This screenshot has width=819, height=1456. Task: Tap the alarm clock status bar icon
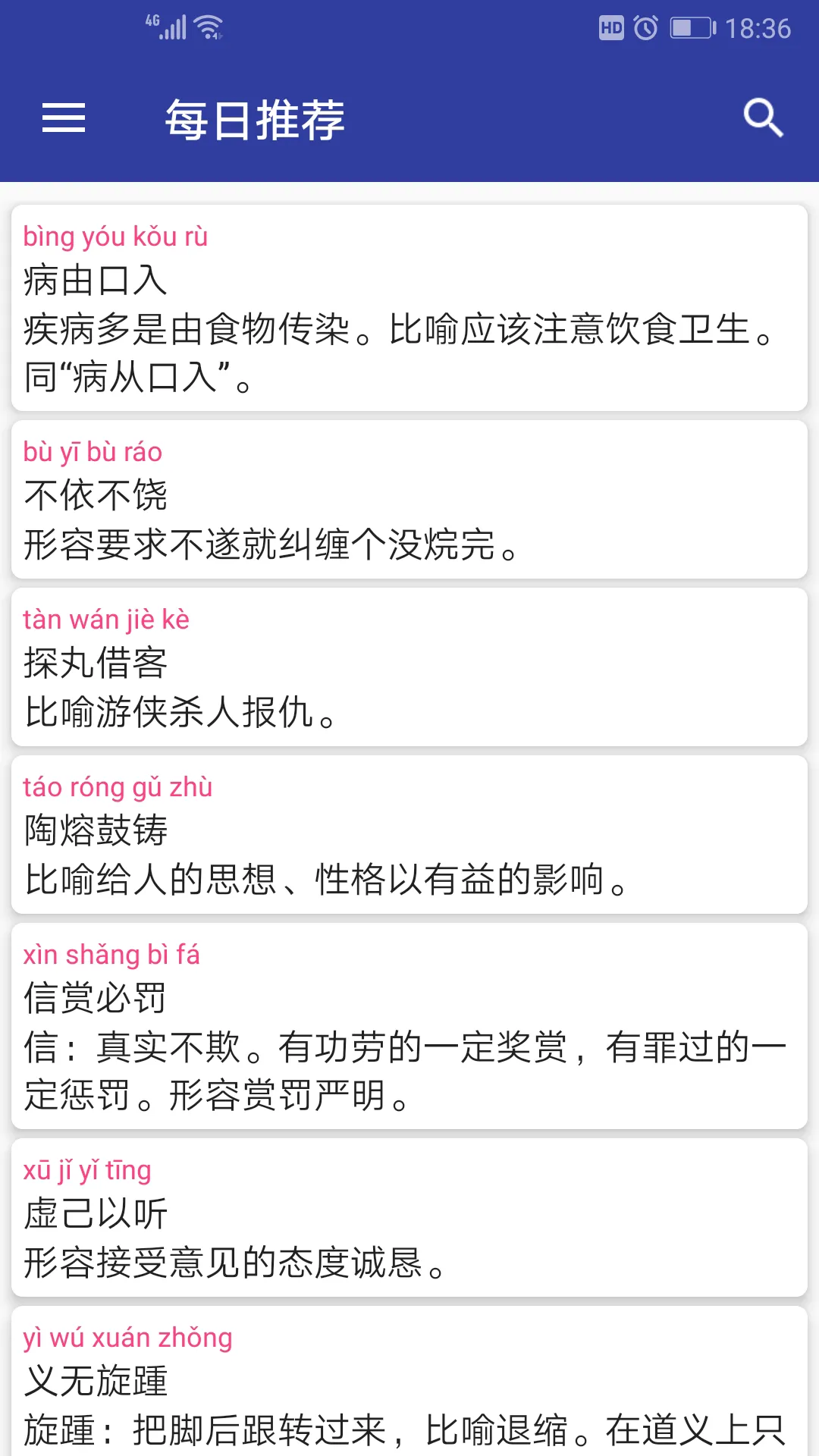coord(646,29)
